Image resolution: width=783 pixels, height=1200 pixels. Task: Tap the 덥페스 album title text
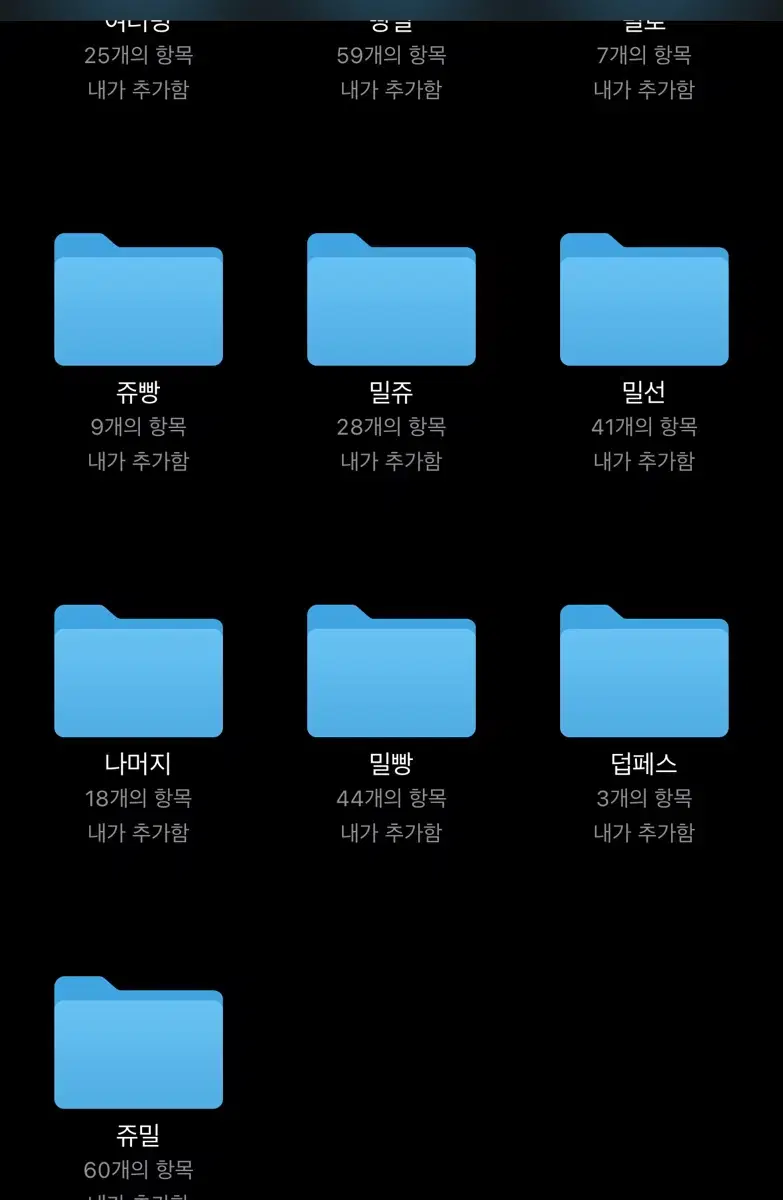[x=644, y=762]
